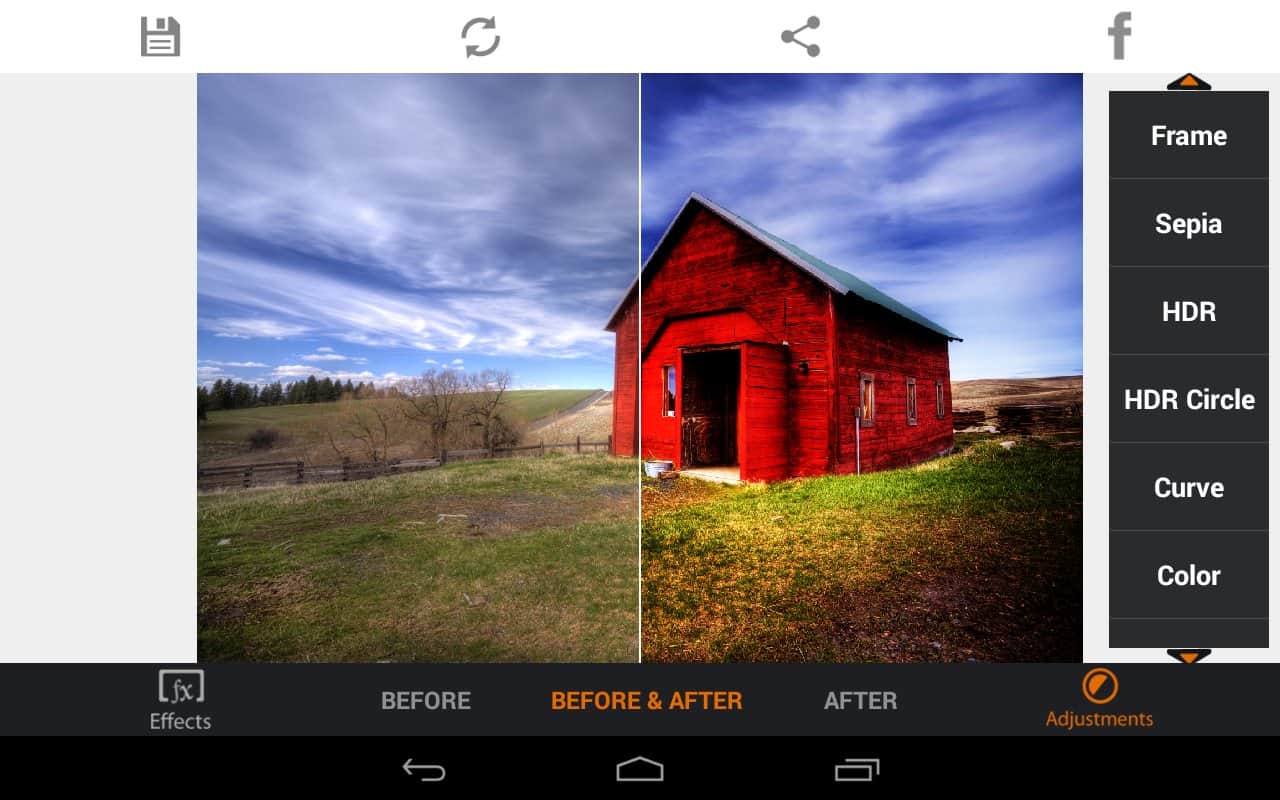Go to the home screen
1280x800 pixels.
tap(640, 769)
